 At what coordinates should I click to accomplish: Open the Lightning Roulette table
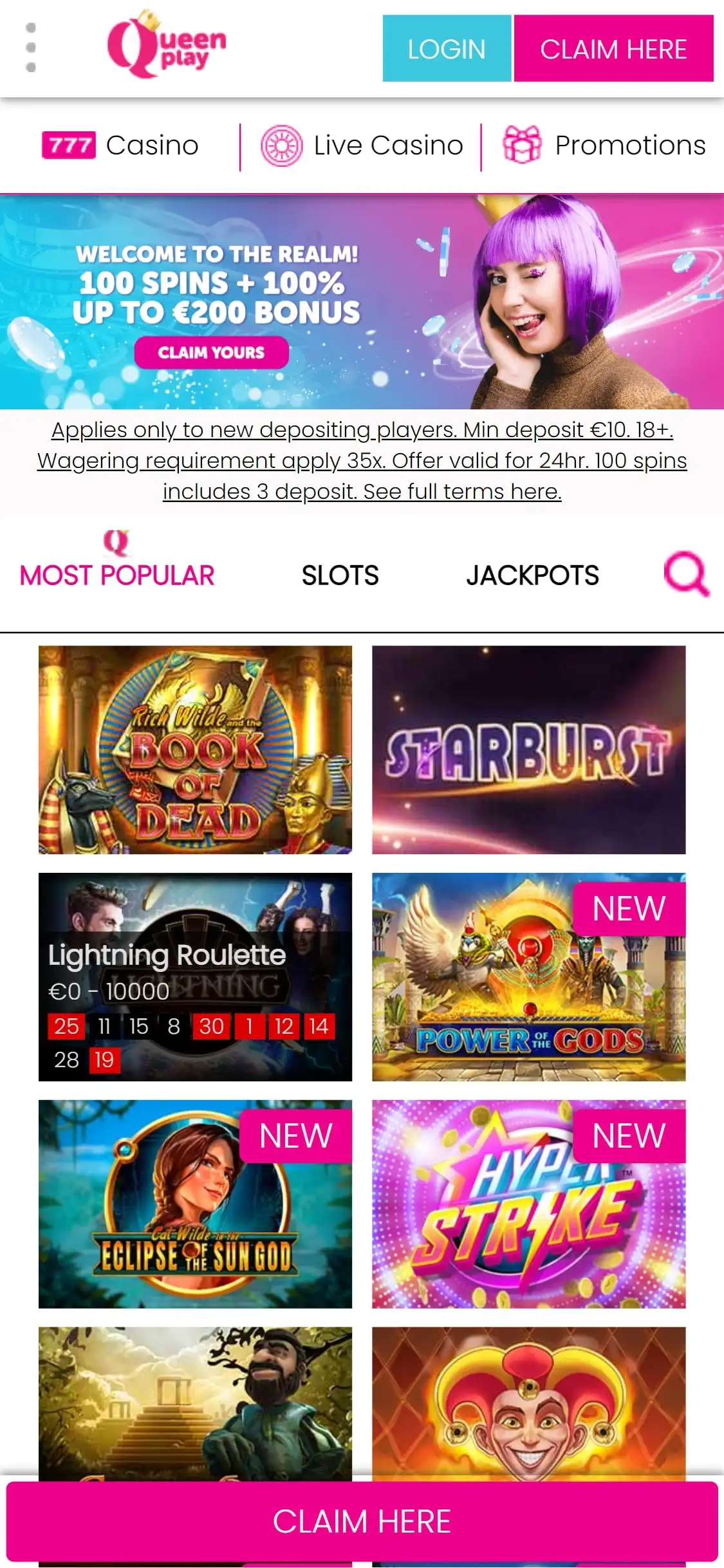[x=195, y=976]
